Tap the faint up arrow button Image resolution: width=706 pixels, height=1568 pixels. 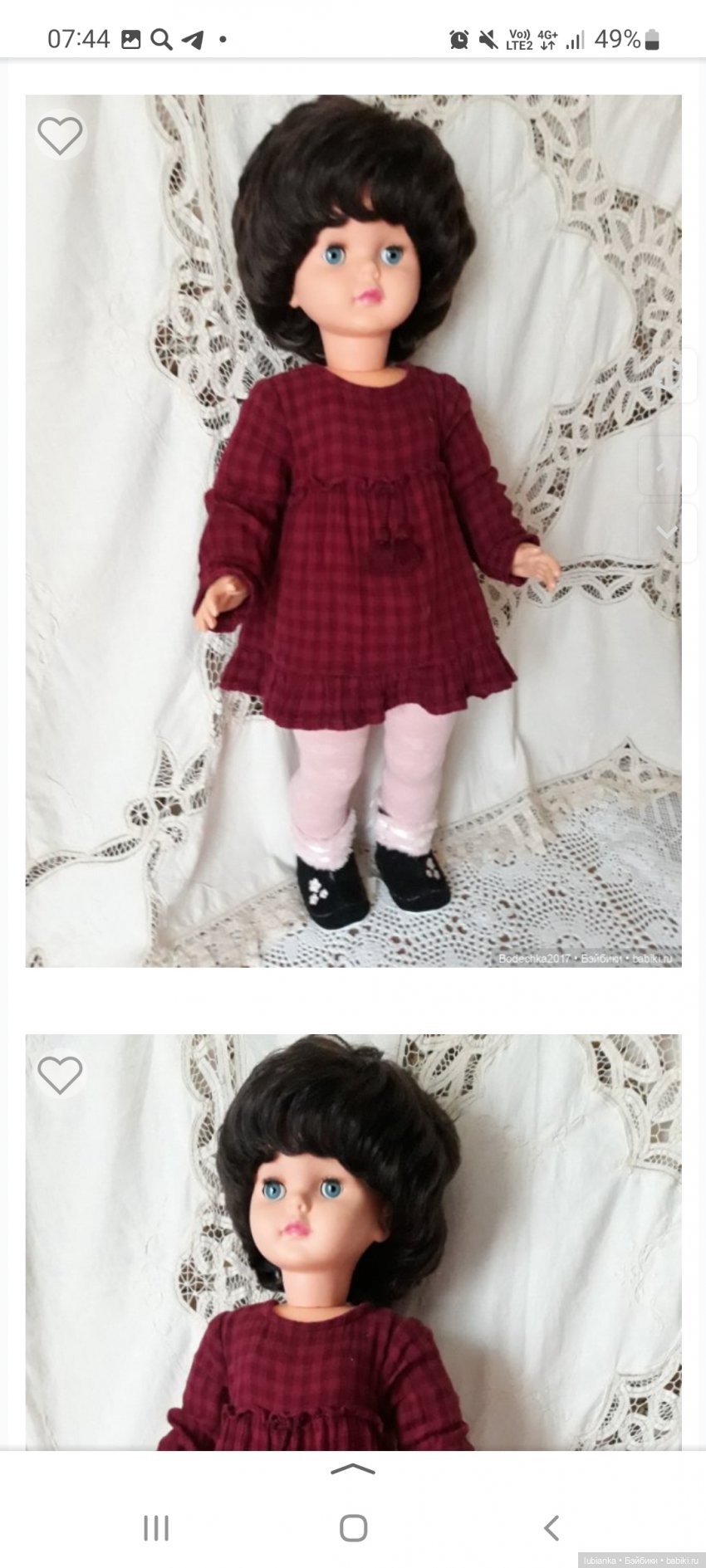(x=667, y=466)
